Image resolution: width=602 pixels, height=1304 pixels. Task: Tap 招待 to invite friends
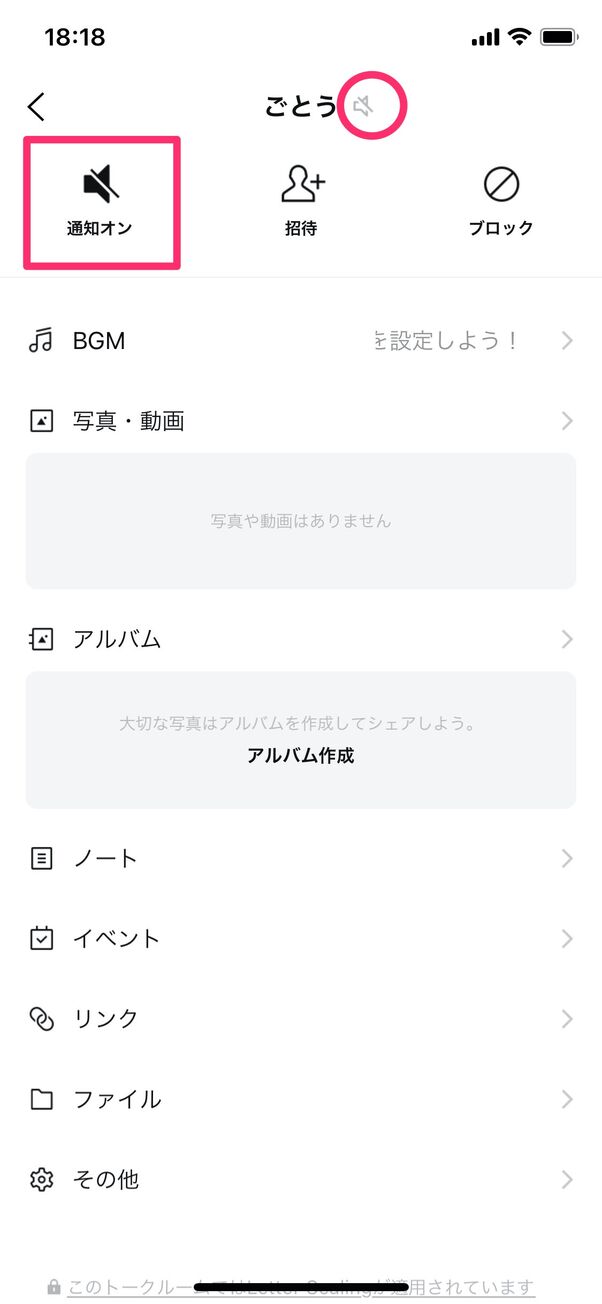point(301,201)
